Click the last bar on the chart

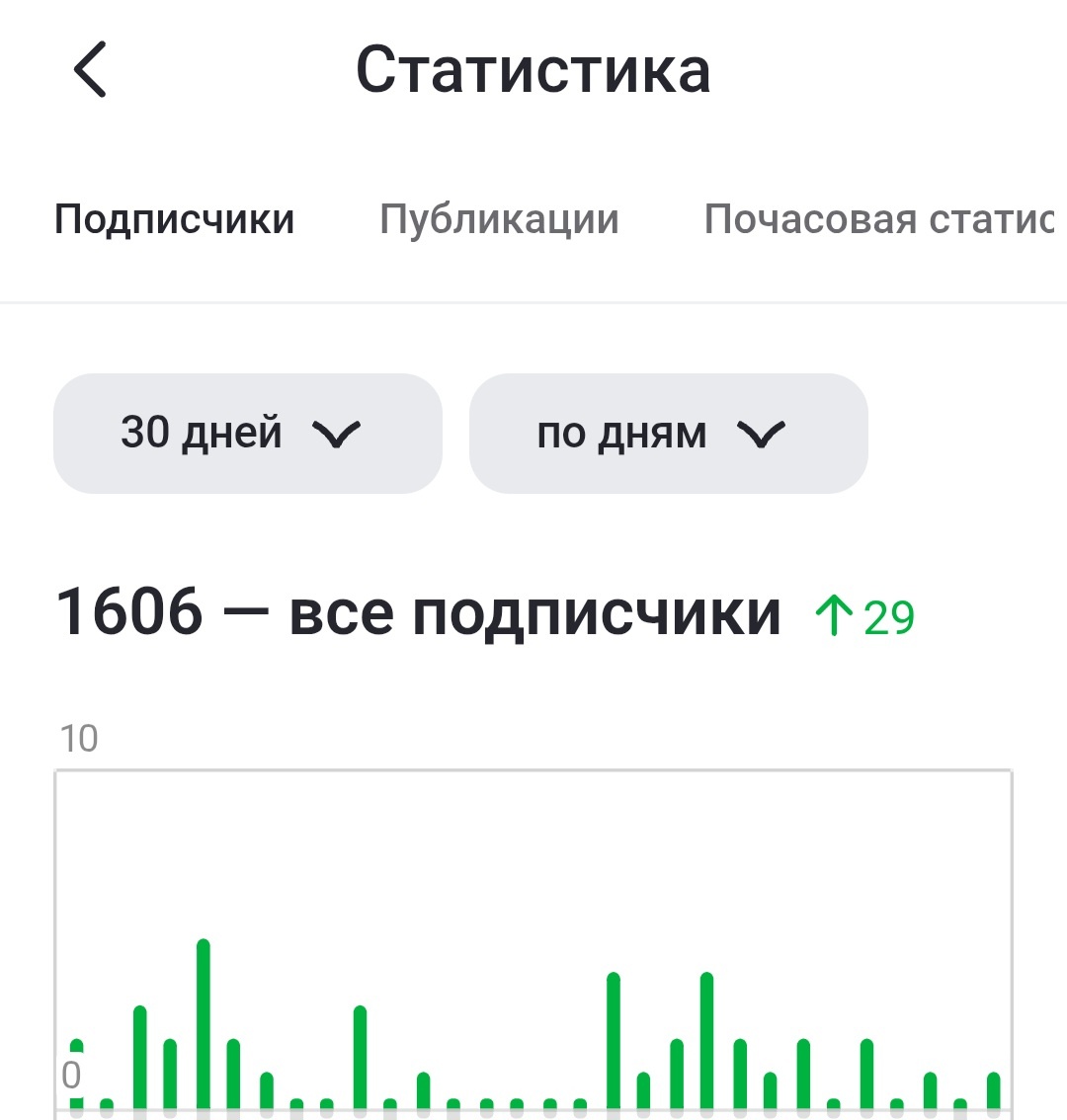(993, 1091)
